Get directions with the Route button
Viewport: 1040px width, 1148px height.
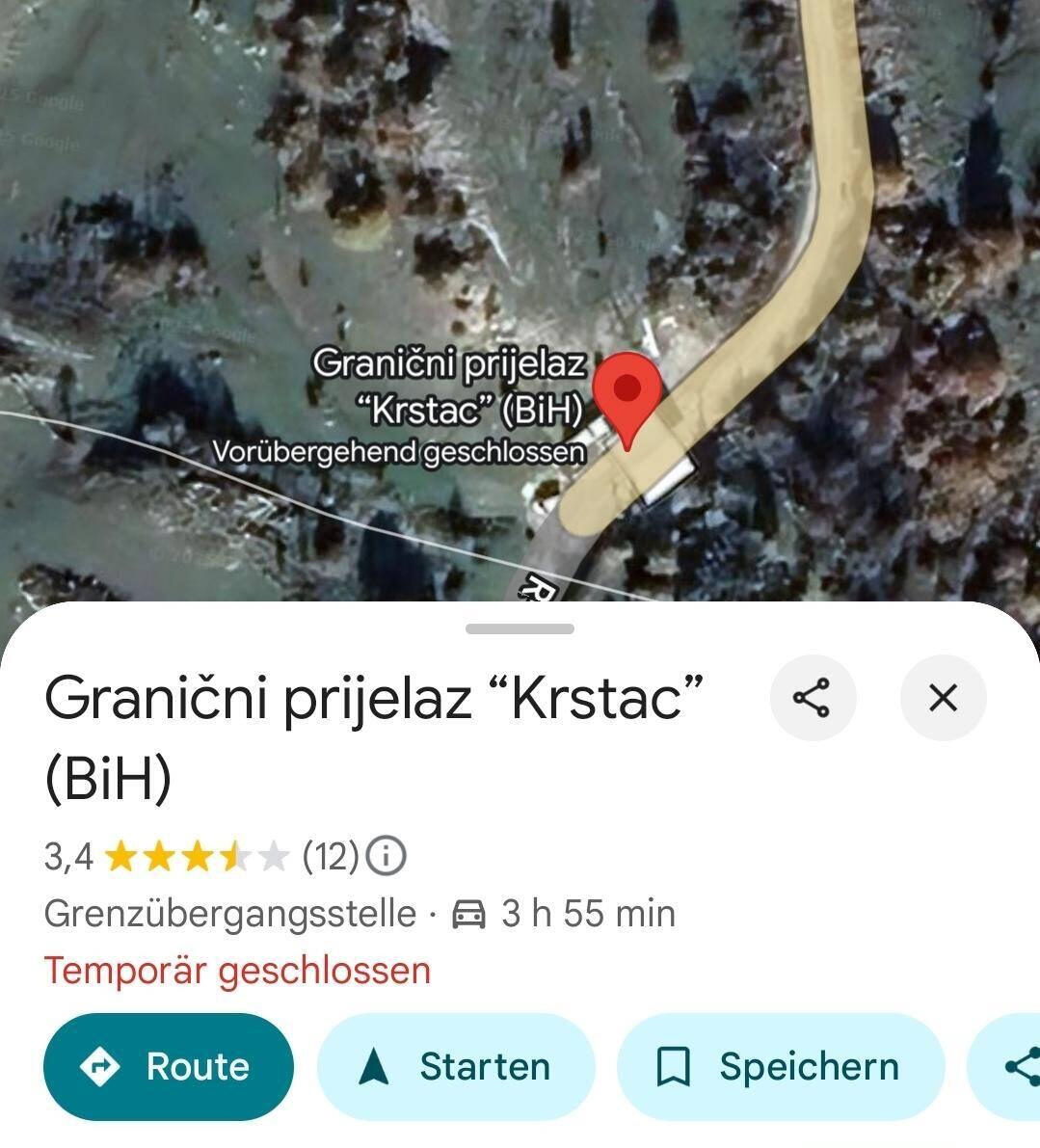click(x=168, y=1066)
